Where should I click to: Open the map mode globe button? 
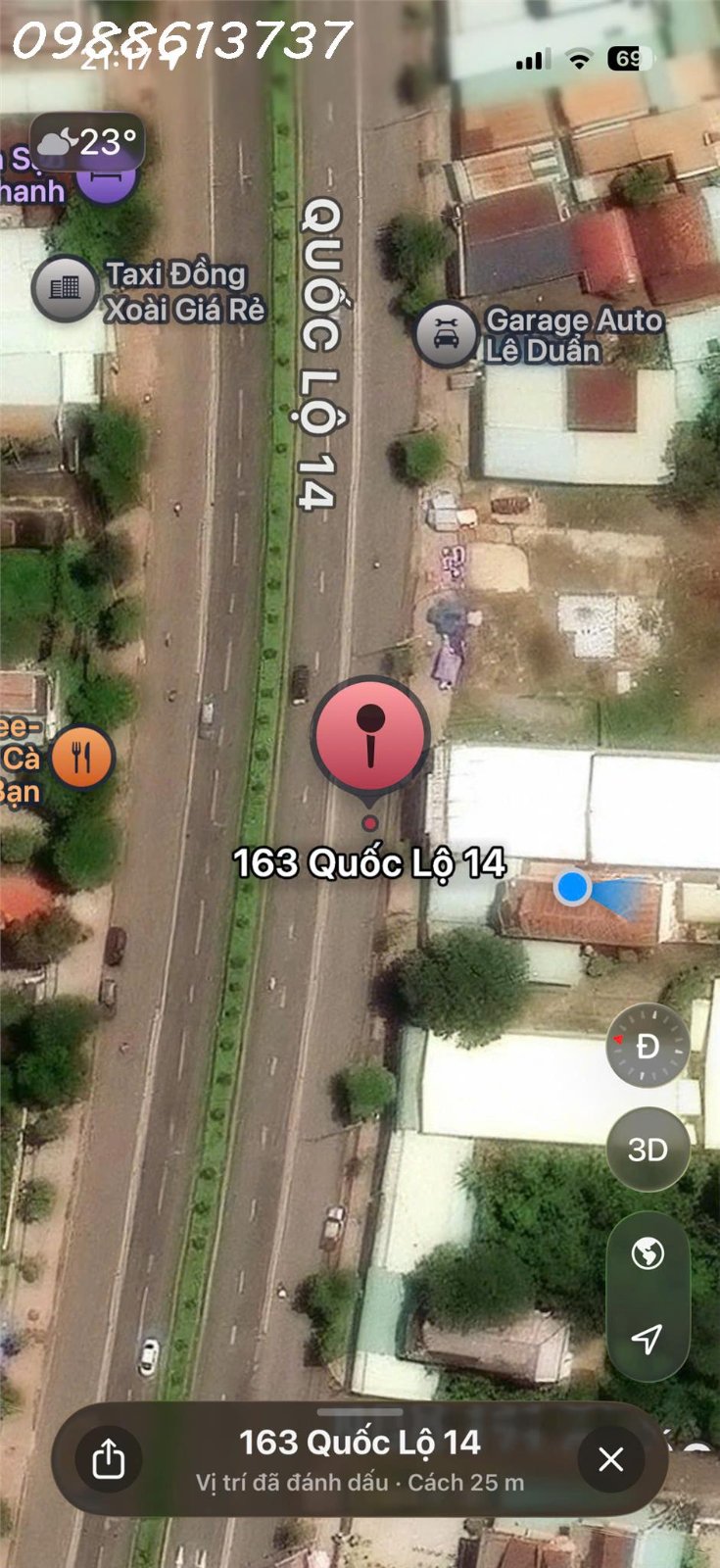tap(648, 1253)
